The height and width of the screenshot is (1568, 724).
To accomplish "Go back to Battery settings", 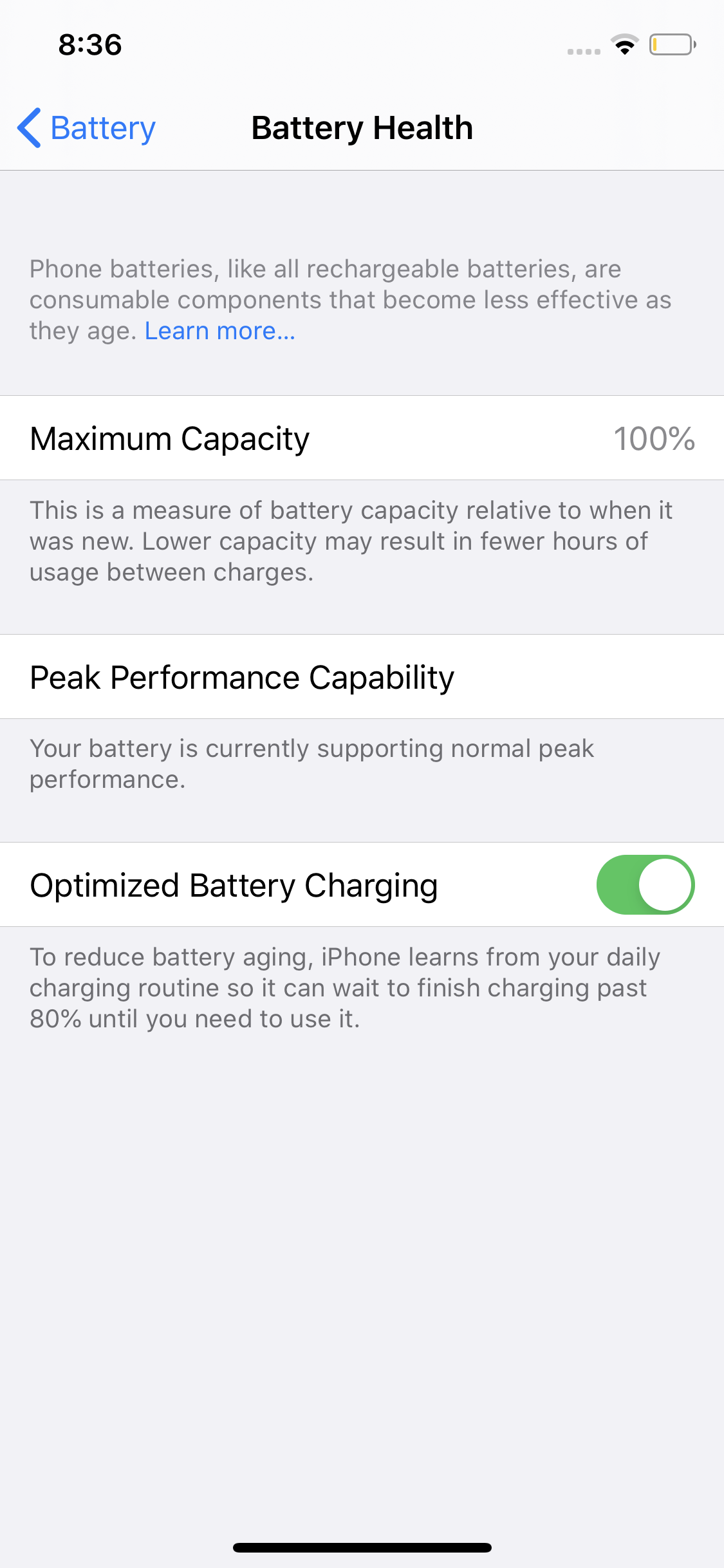I will (x=87, y=128).
